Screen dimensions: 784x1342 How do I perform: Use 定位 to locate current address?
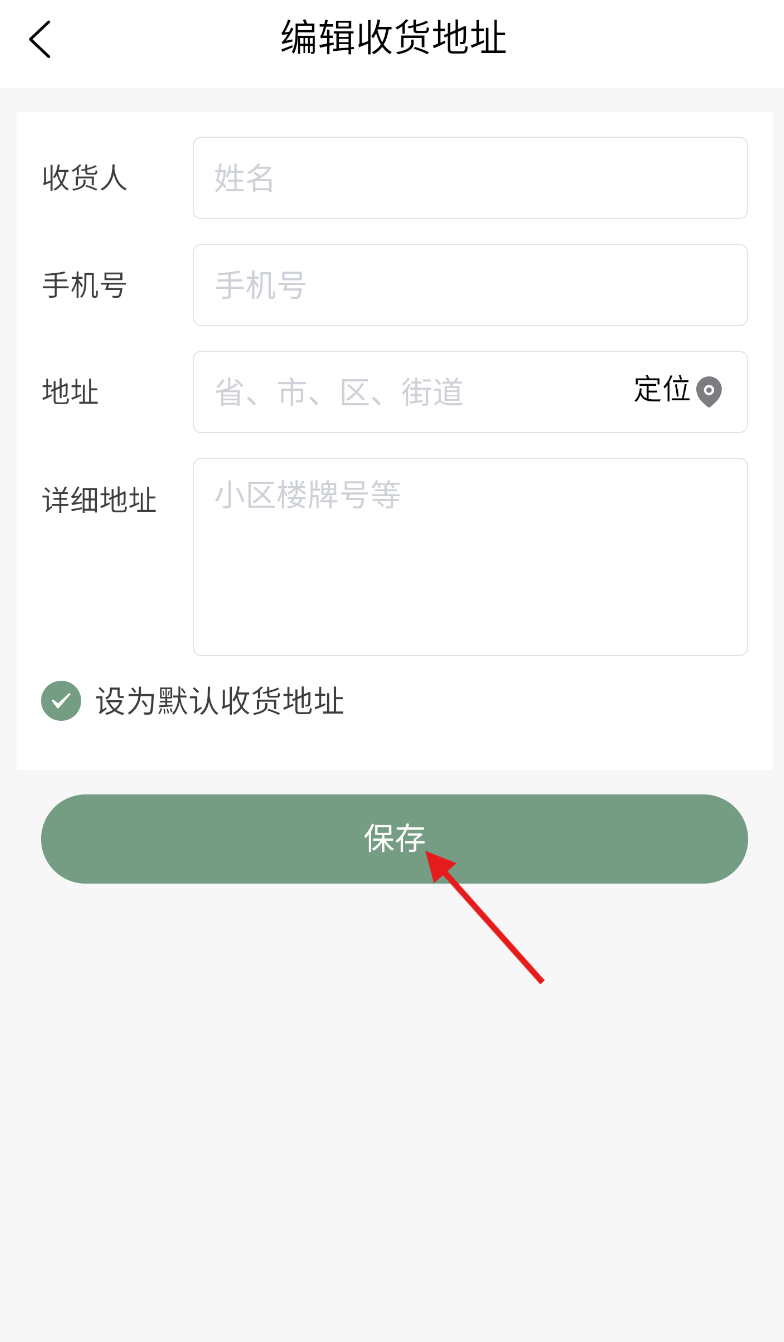coord(678,390)
